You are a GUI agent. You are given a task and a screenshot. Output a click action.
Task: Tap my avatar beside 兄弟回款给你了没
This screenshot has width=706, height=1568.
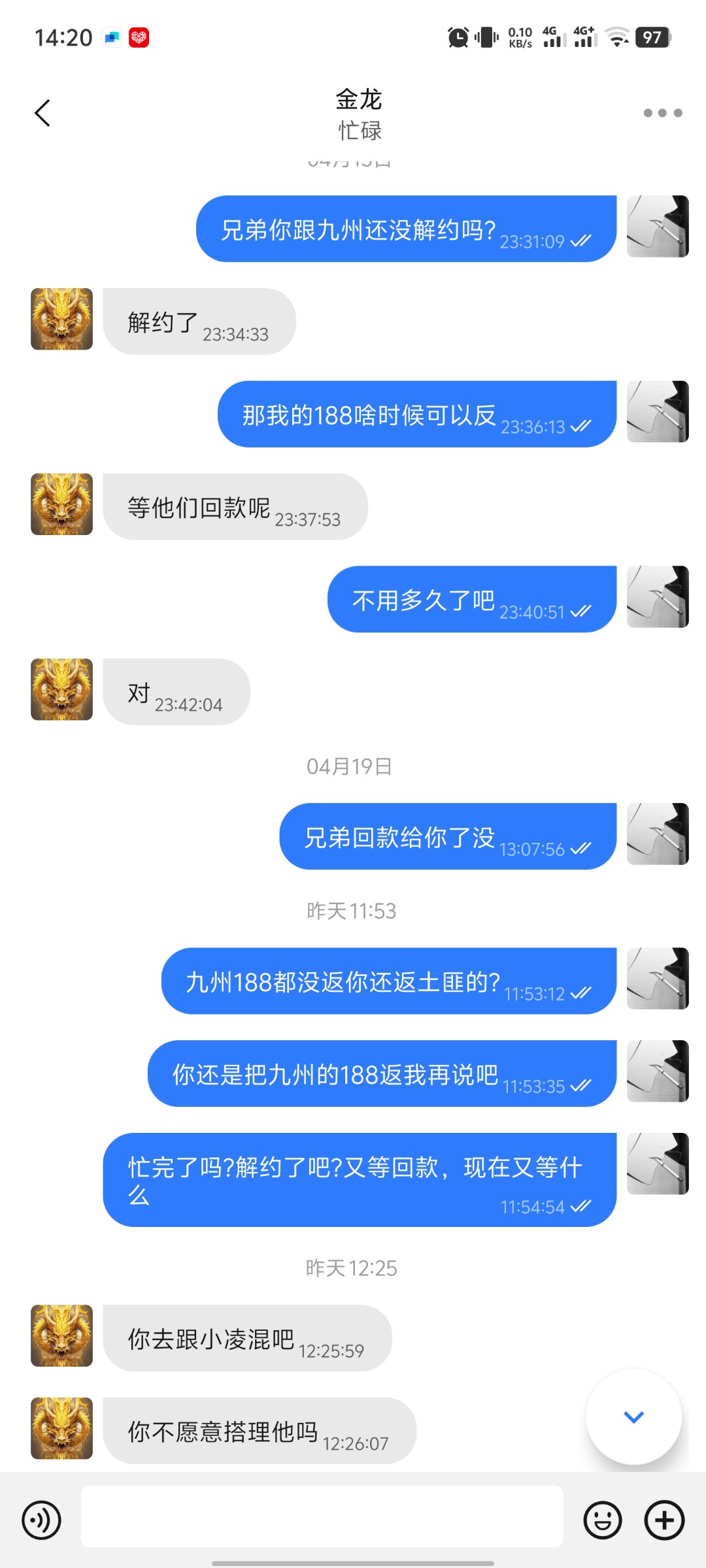click(x=658, y=834)
